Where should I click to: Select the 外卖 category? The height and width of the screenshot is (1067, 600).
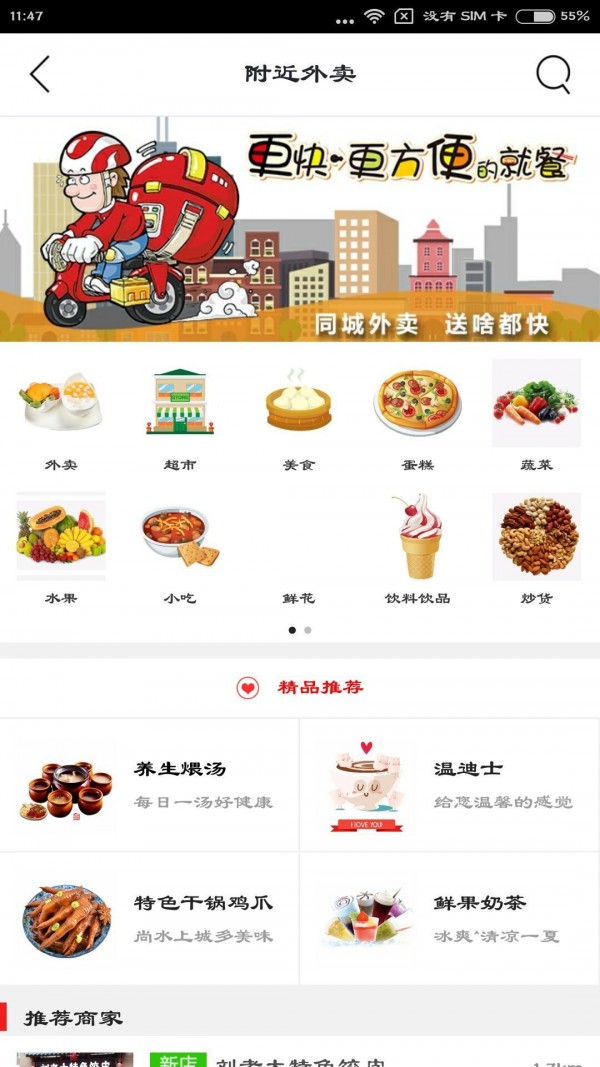pos(61,415)
